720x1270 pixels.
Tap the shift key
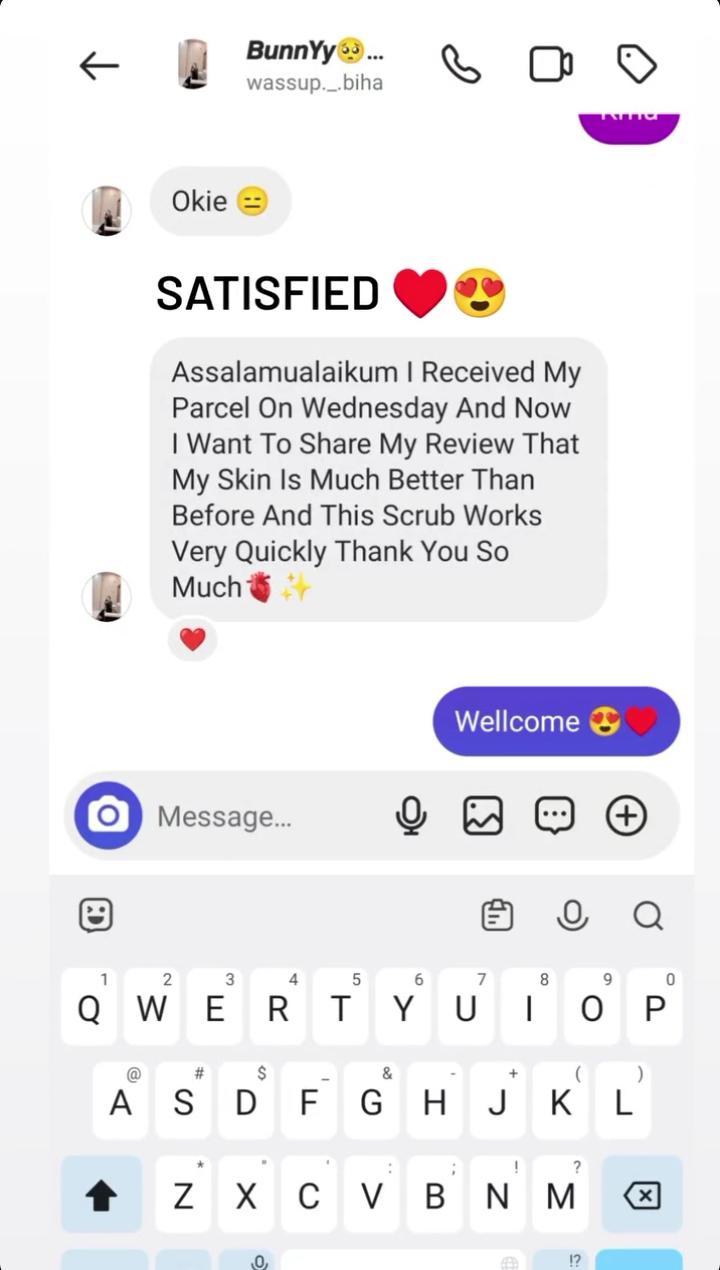[101, 1195]
